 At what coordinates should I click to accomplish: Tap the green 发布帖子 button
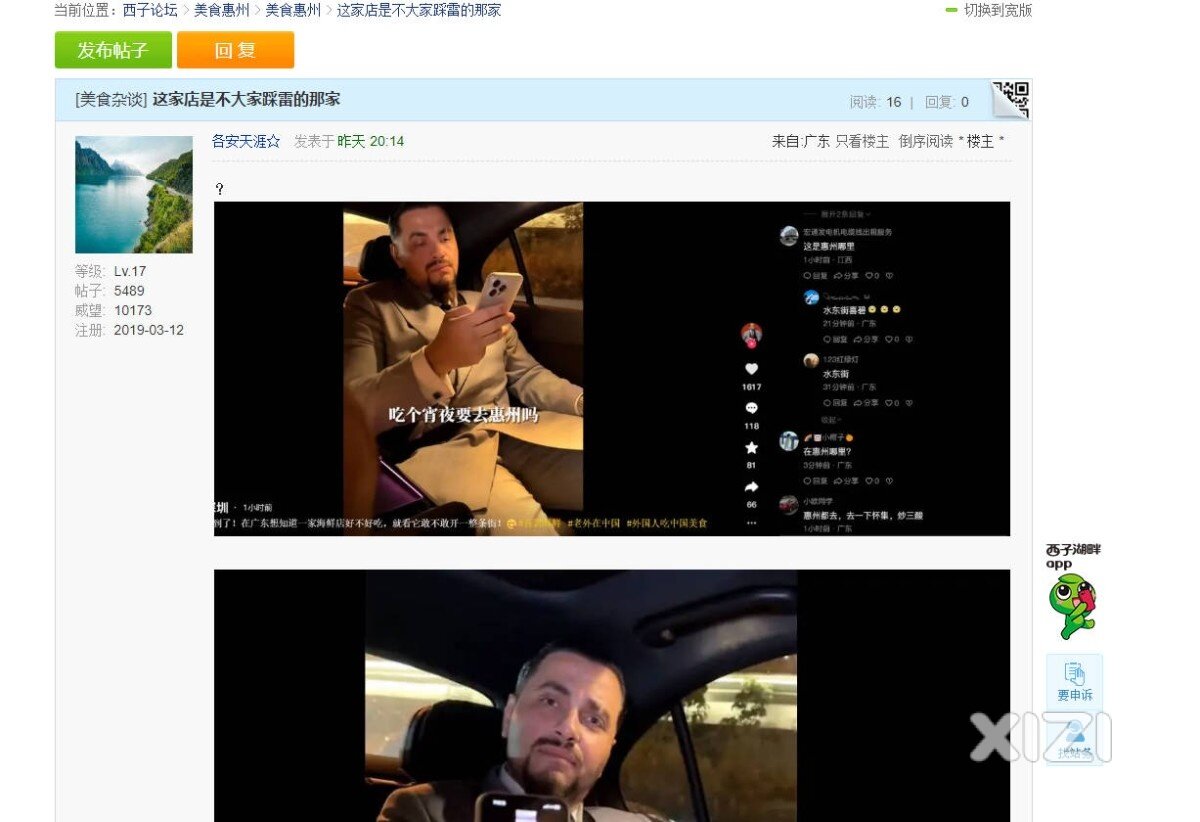(113, 50)
